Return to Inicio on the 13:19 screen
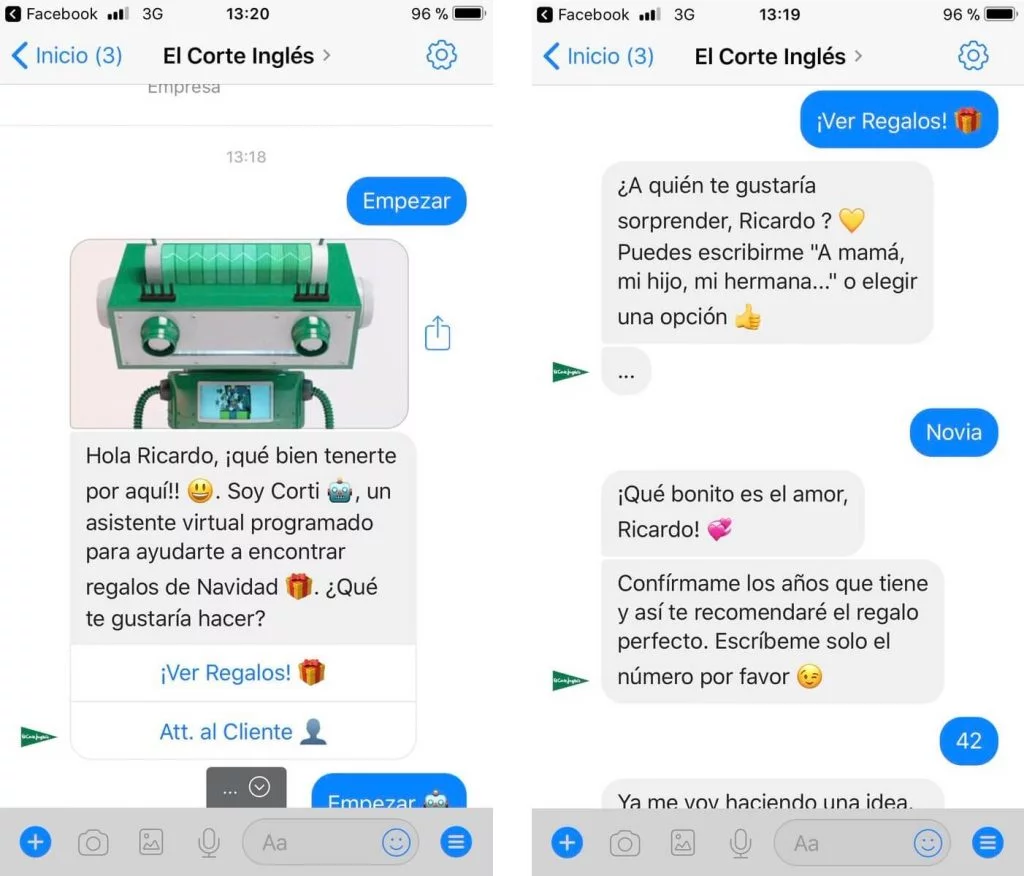 pos(598,55)
